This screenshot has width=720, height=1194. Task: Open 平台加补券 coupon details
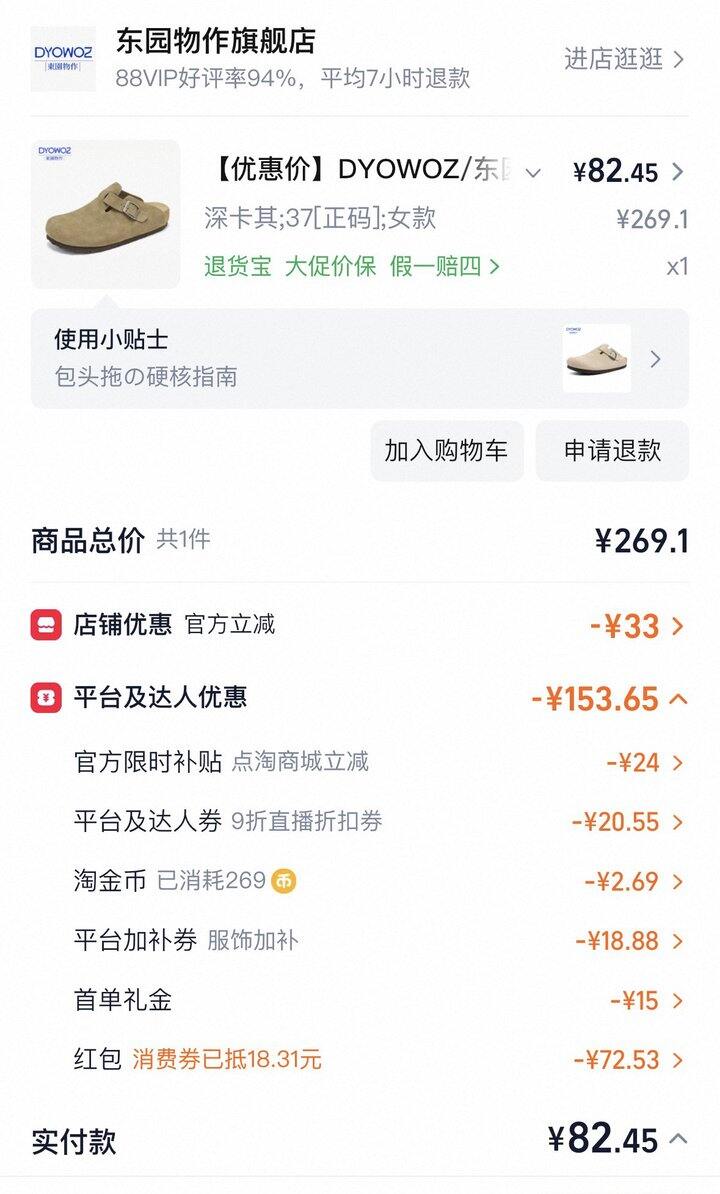point(629,941)
